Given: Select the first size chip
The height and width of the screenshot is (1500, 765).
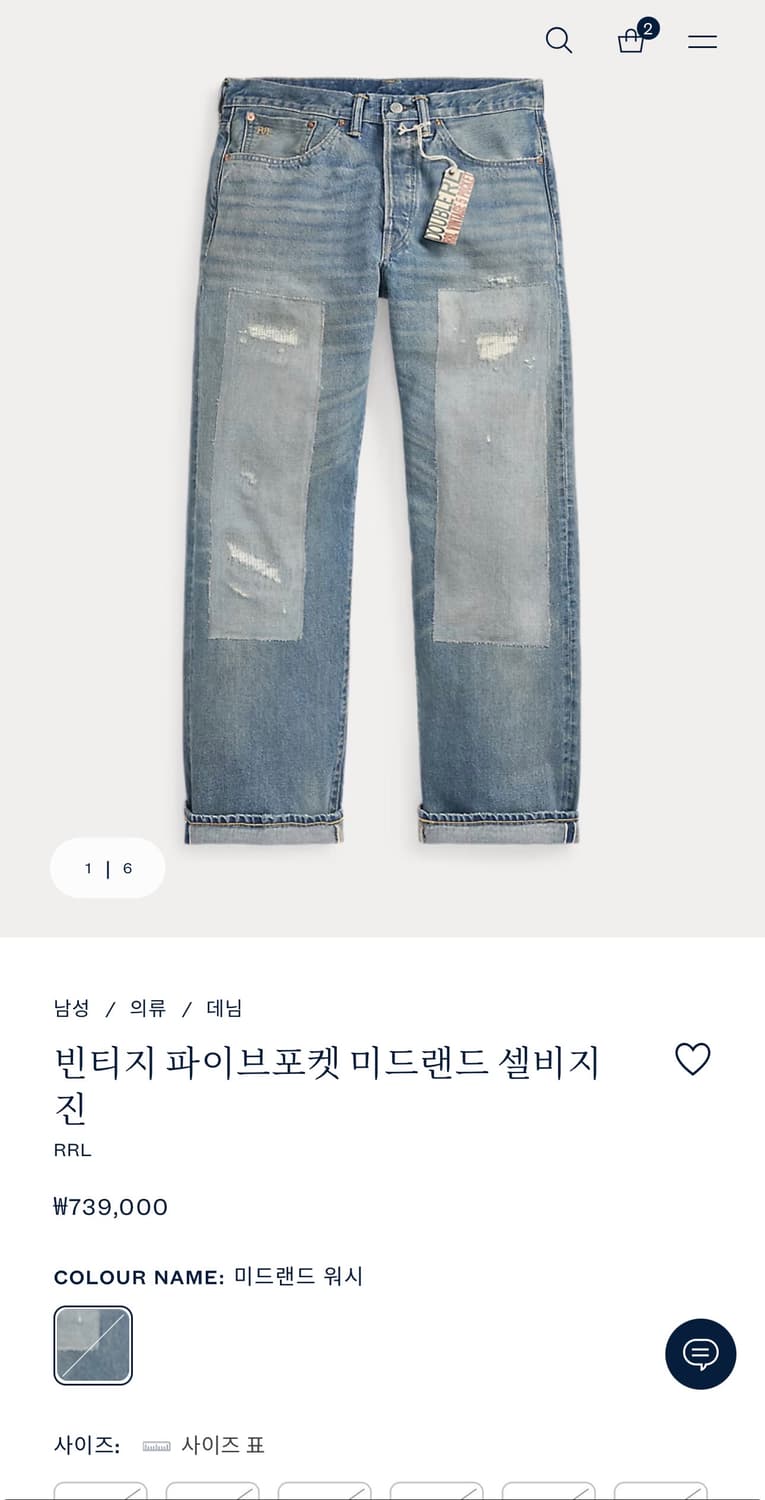Looking at the screenshot, I should tap(100, 1492).
